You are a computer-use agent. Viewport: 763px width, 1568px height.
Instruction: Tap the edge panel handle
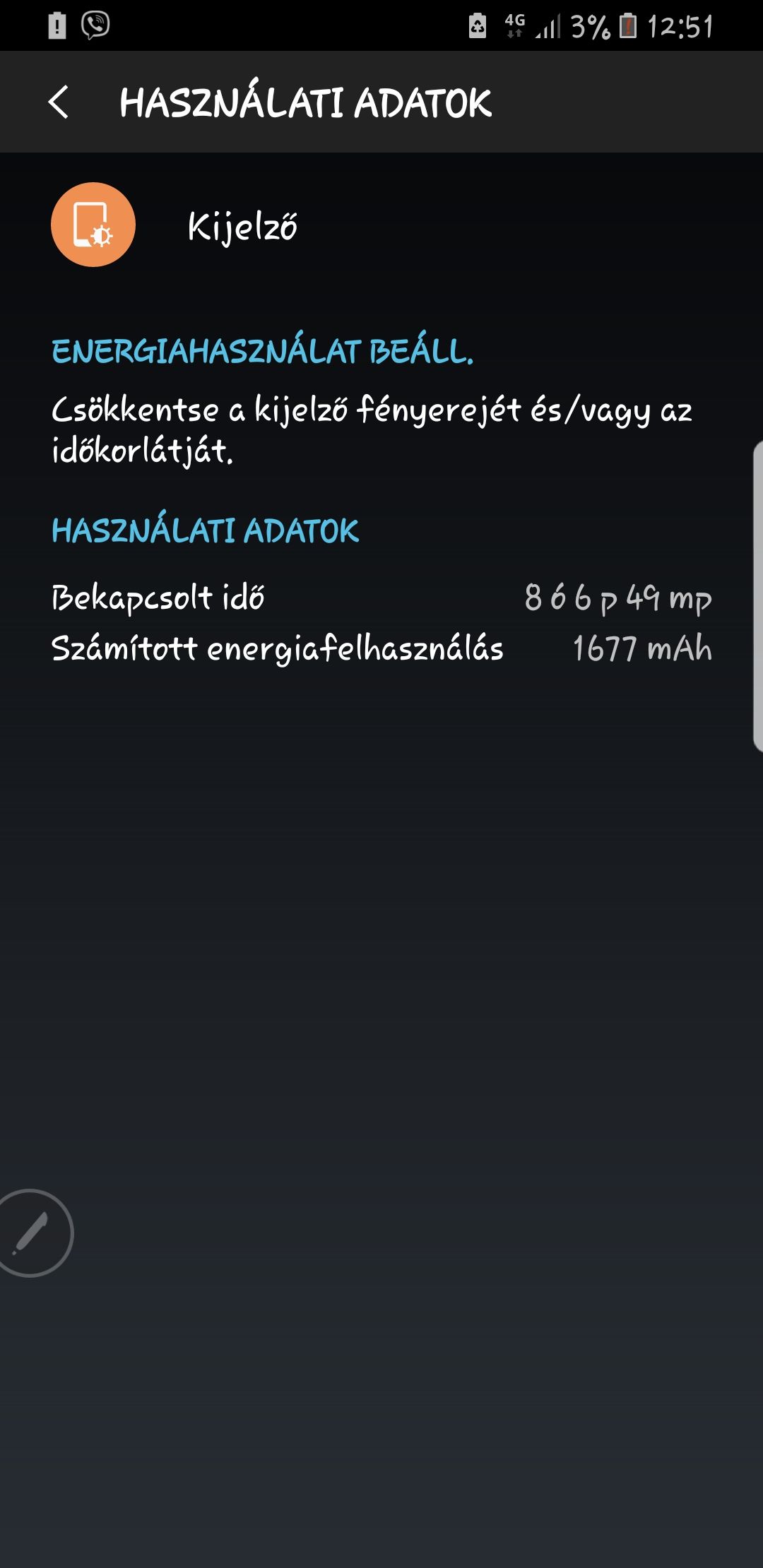coord(758,595)
